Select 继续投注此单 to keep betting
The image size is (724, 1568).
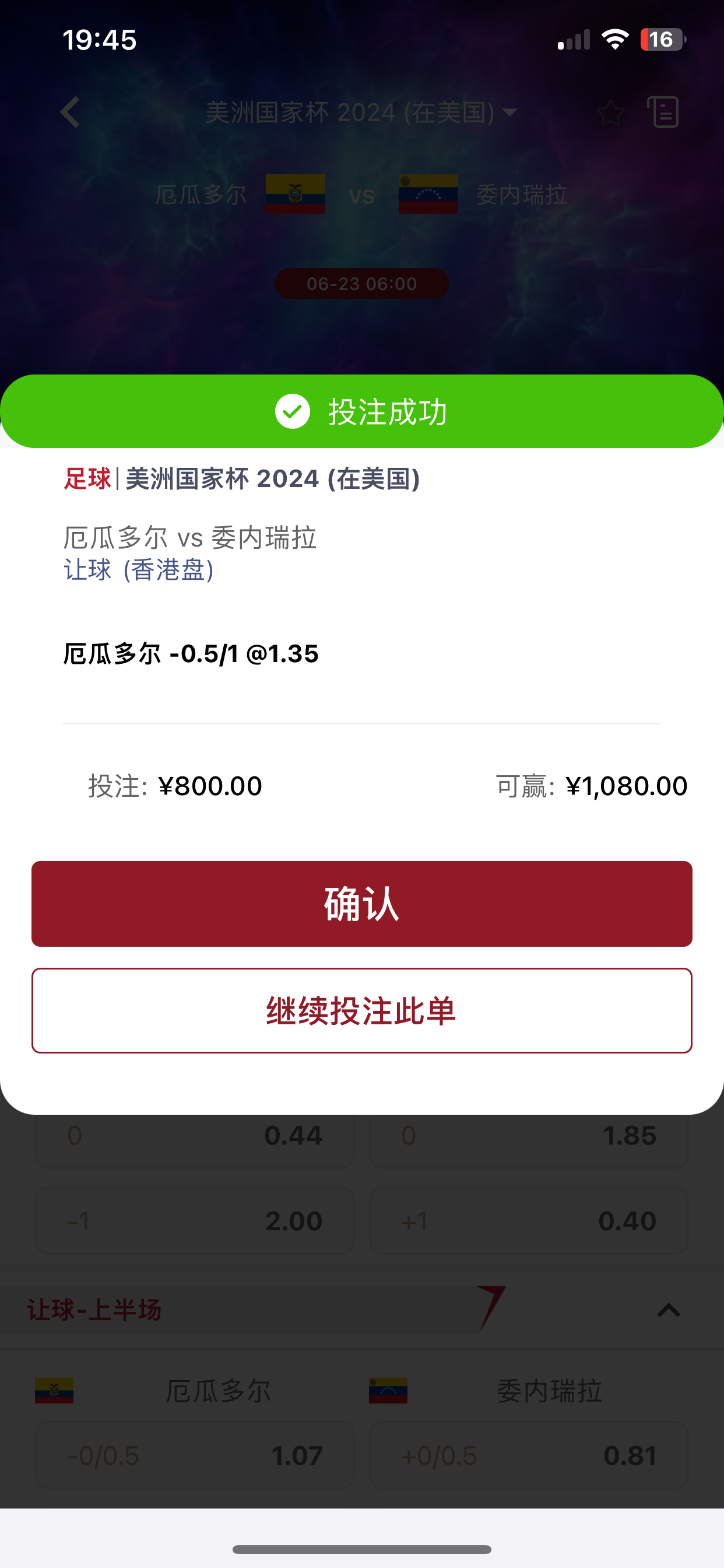pos(362,1010)
